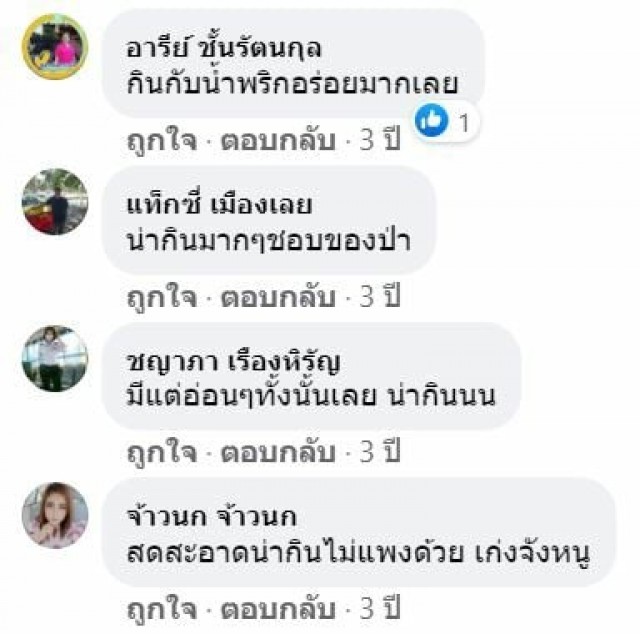Tap จ้าวนก จ้าวนก's avatar

(55, 514)
